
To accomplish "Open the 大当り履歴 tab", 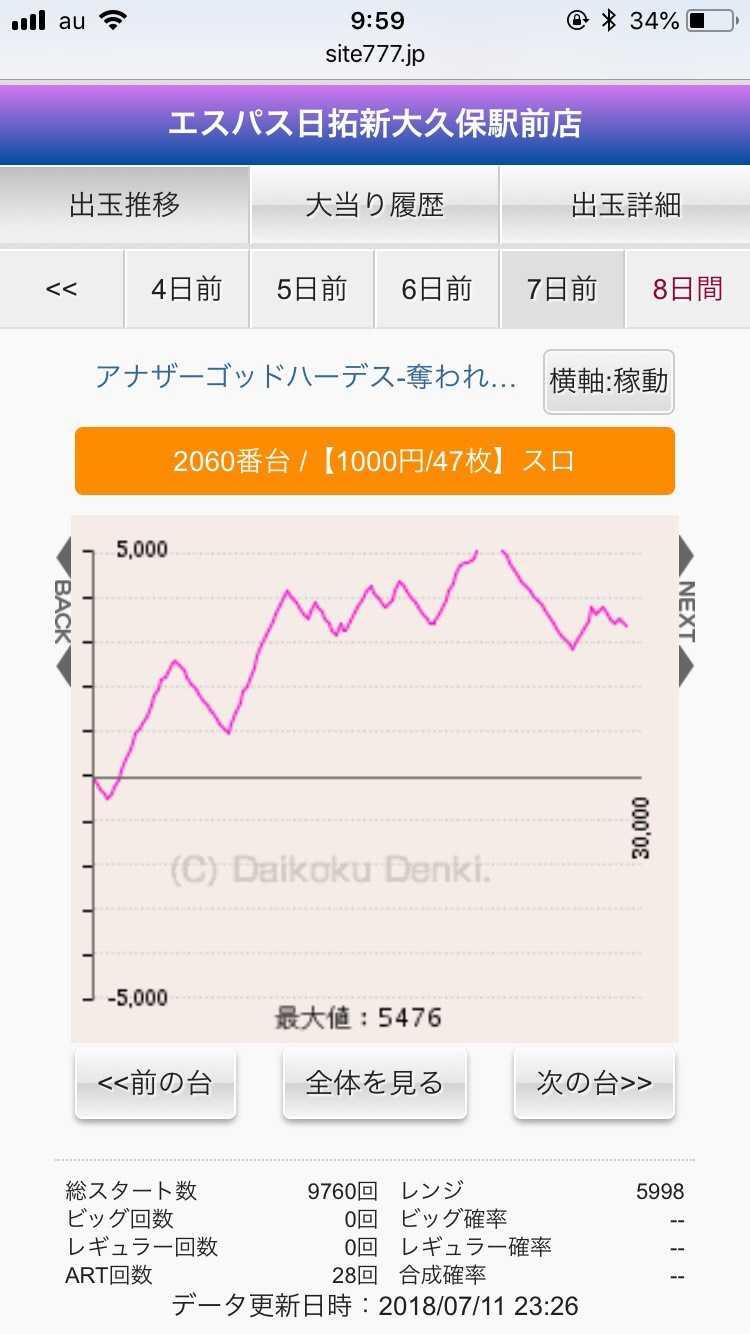I will point(374,205).
